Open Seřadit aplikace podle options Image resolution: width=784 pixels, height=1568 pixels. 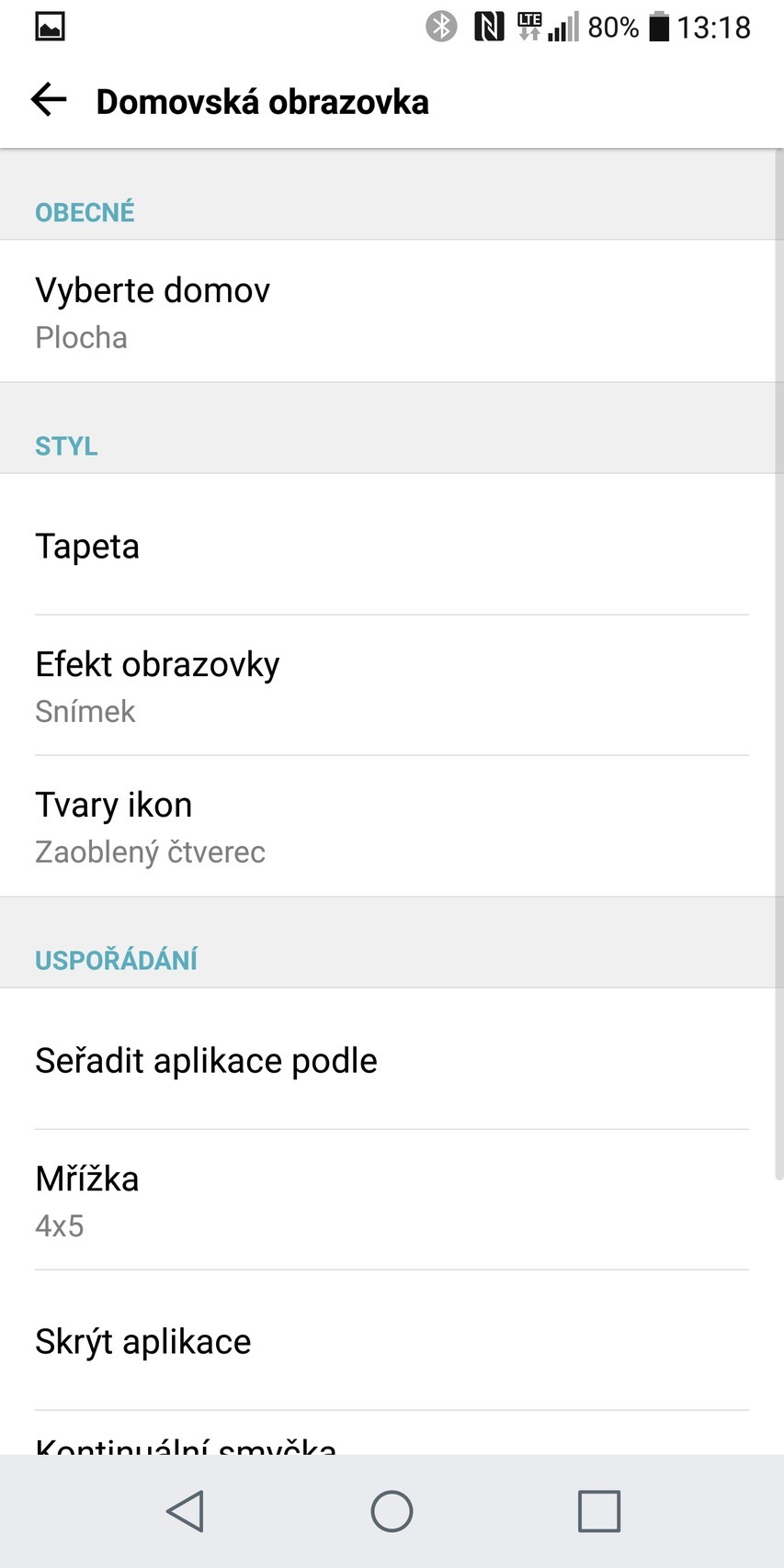[x=392, y=1061]
